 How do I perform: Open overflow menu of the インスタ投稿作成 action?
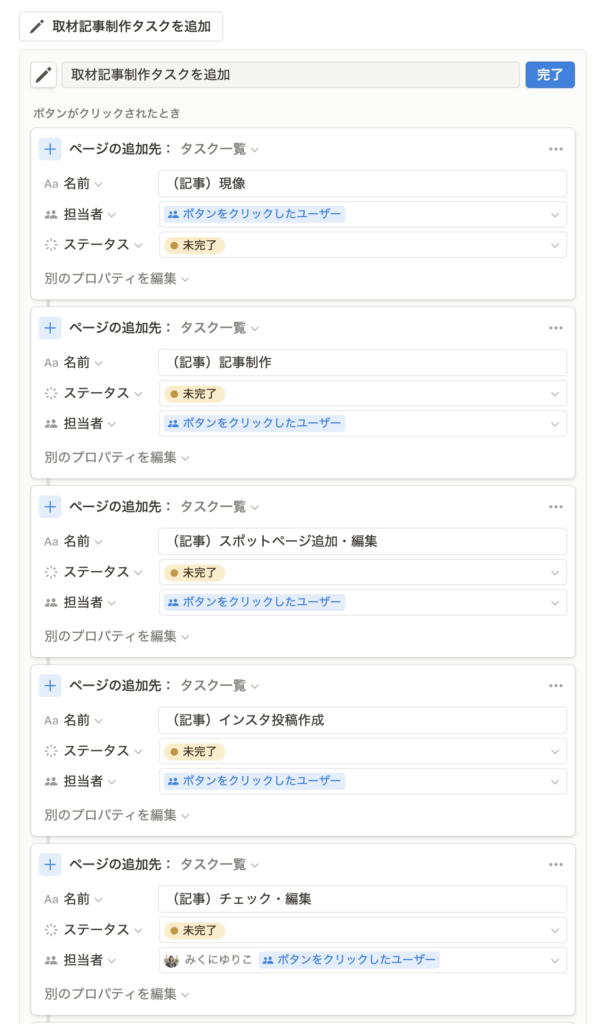coord(555,686)
